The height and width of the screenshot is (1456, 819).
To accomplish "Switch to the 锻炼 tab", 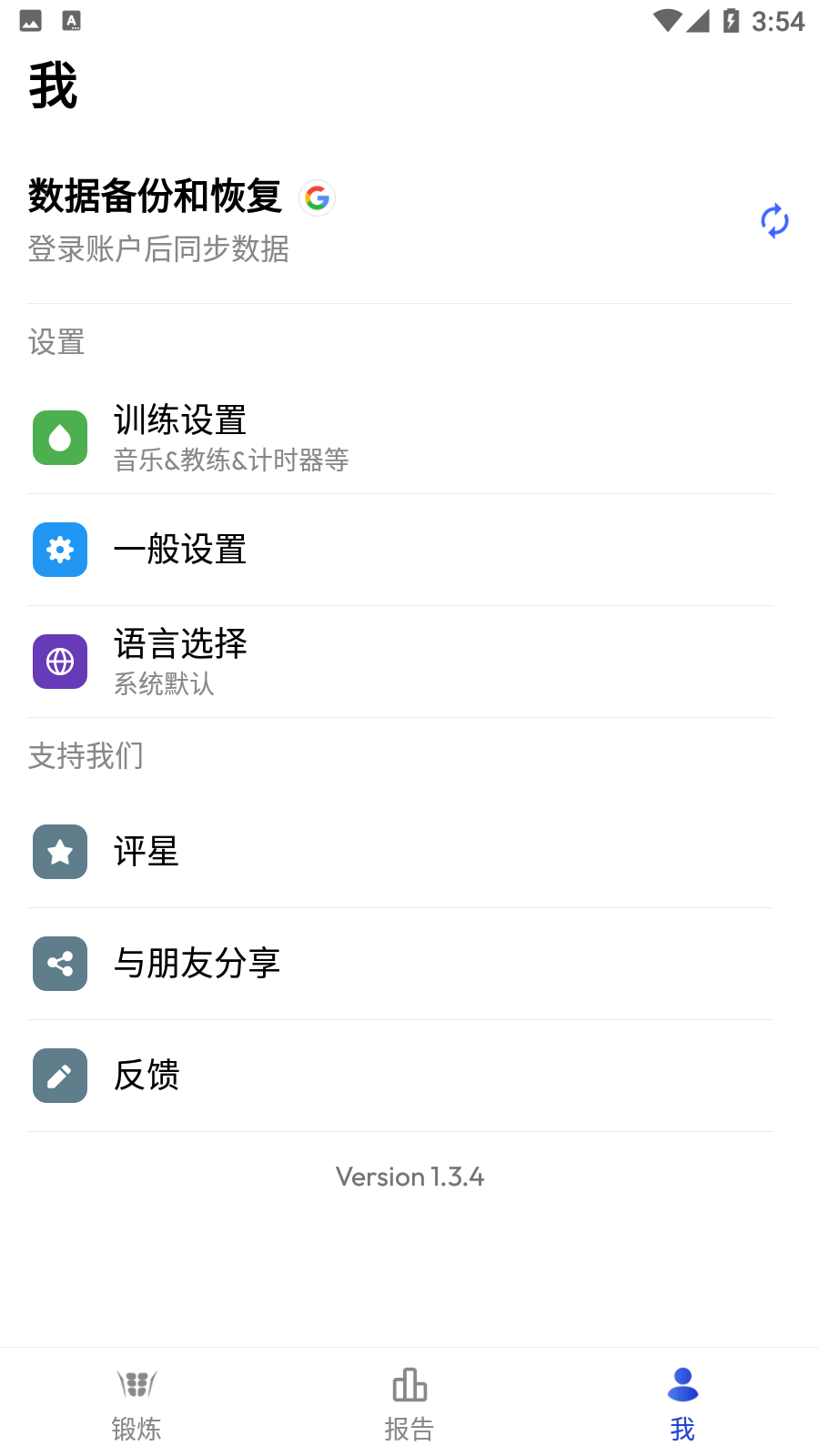I will [x=136, y=1403].
